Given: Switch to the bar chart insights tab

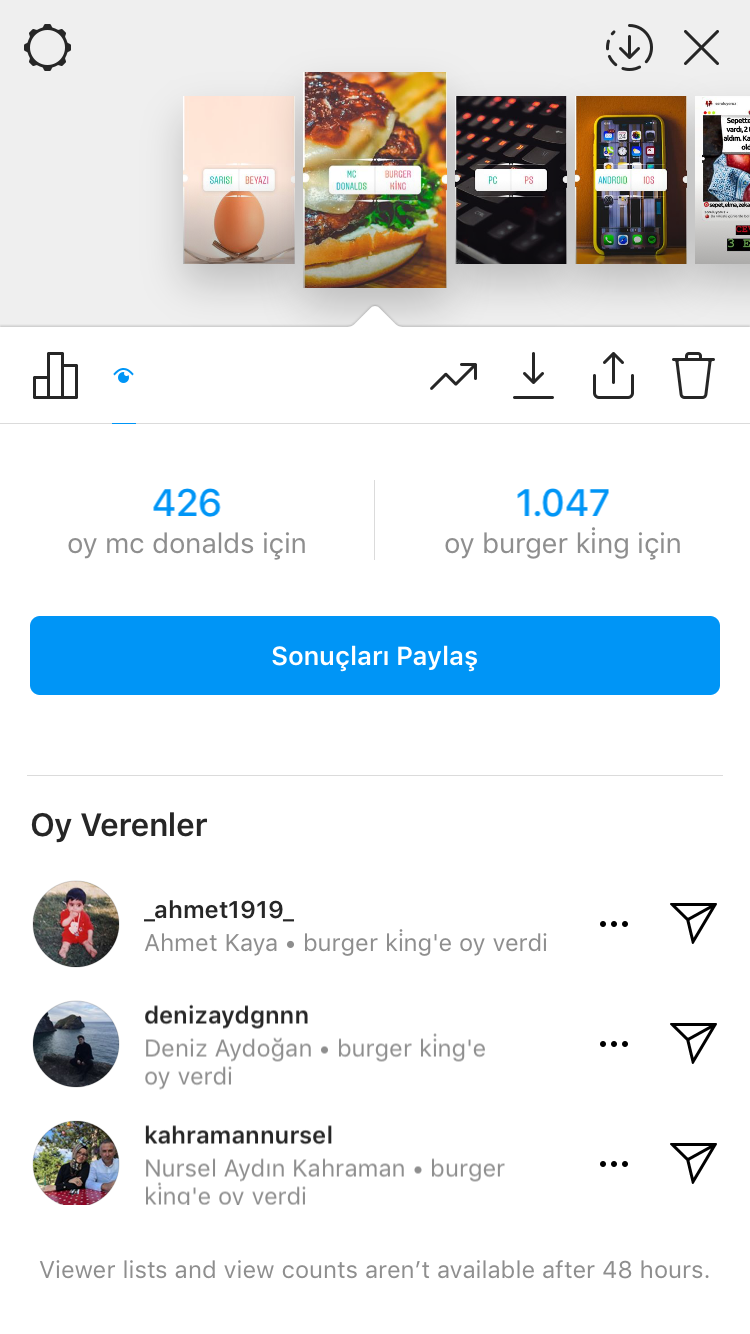Looking at the screenshot, I should point(55,376).
